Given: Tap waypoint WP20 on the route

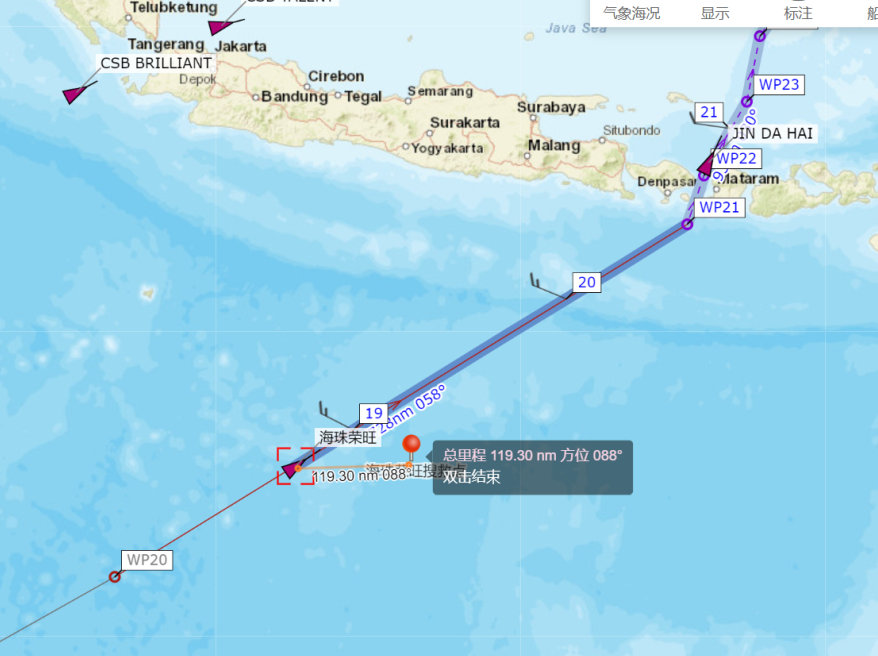Looking at the screenshot, I should (x=115, y=576).
